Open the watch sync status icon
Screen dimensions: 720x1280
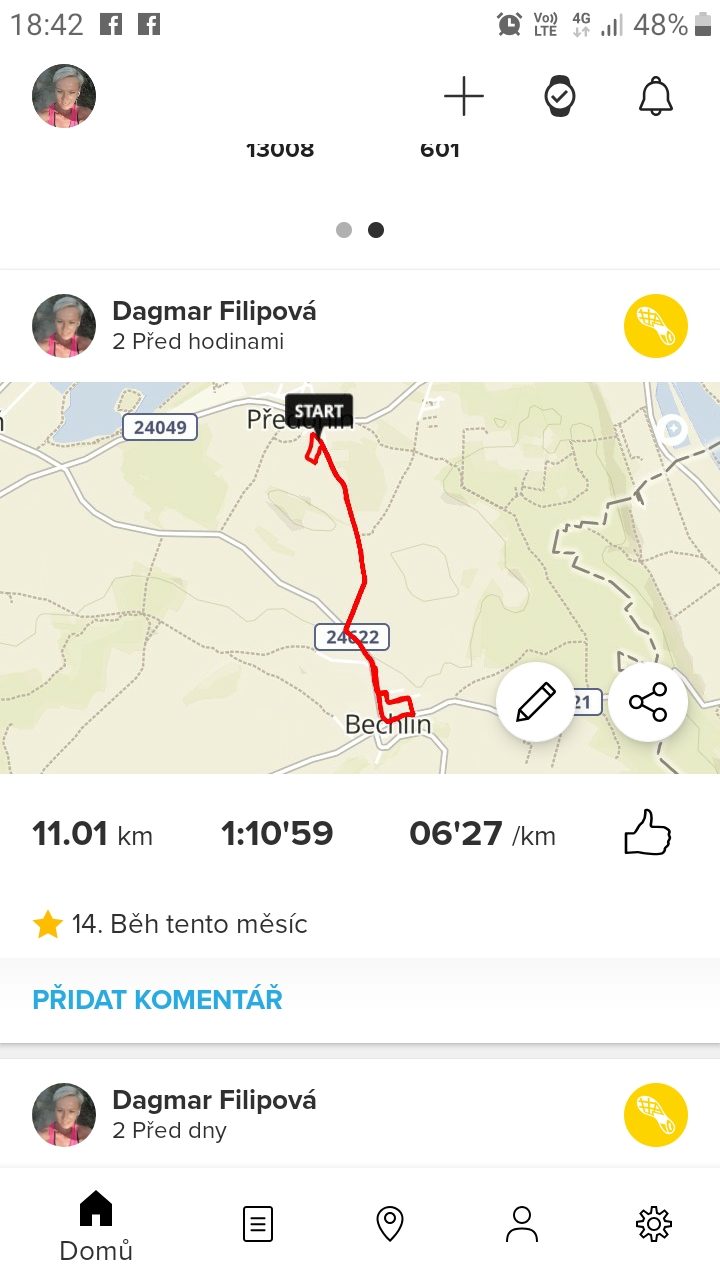click(559, 97)
